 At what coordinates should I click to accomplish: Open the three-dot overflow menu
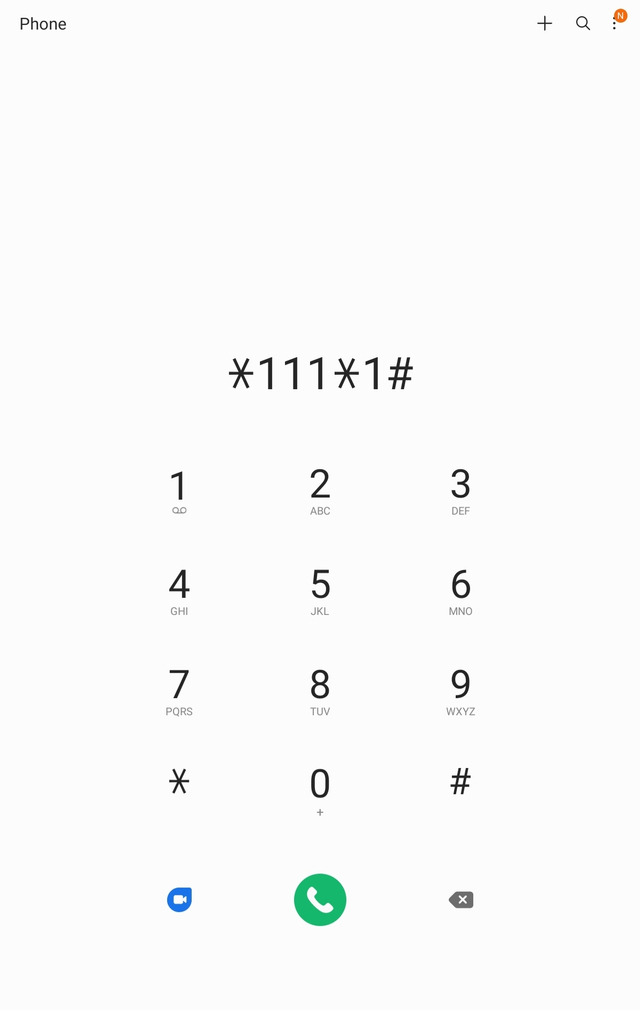[615, 24]
